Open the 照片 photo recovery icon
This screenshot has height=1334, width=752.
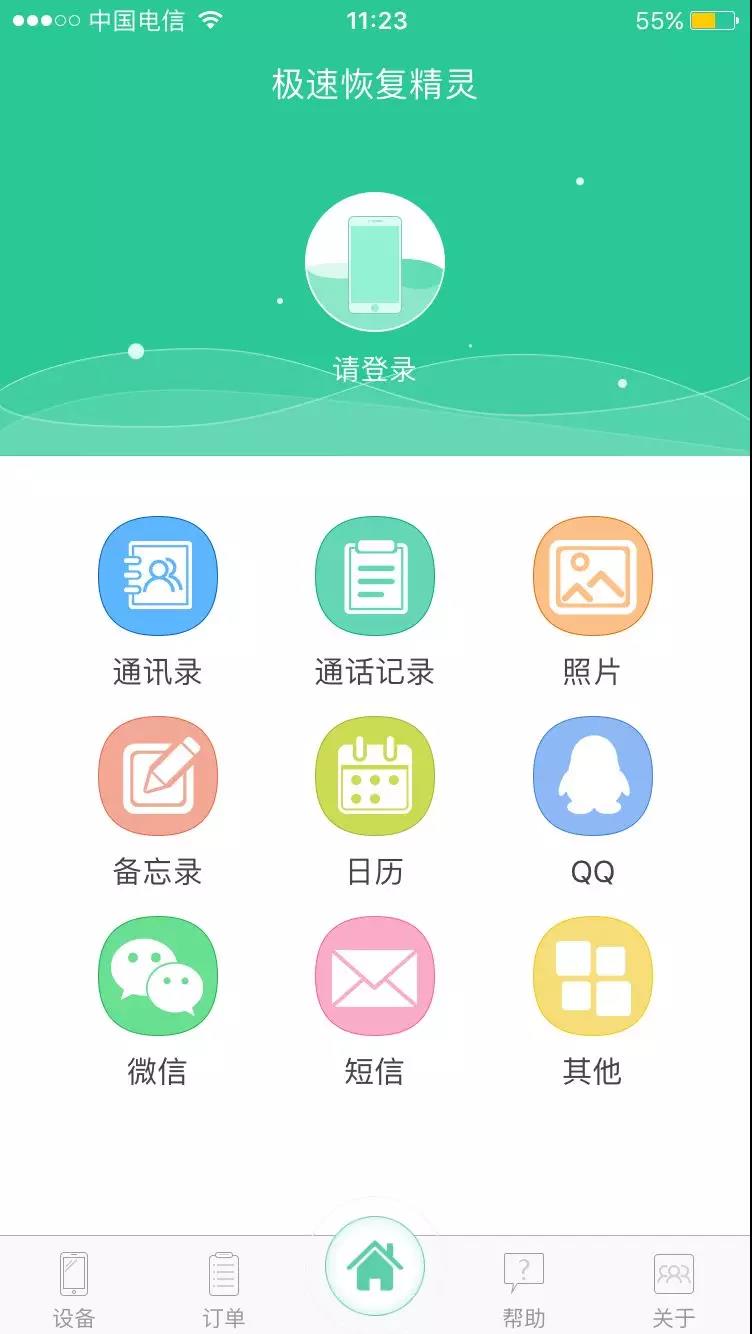592,575
